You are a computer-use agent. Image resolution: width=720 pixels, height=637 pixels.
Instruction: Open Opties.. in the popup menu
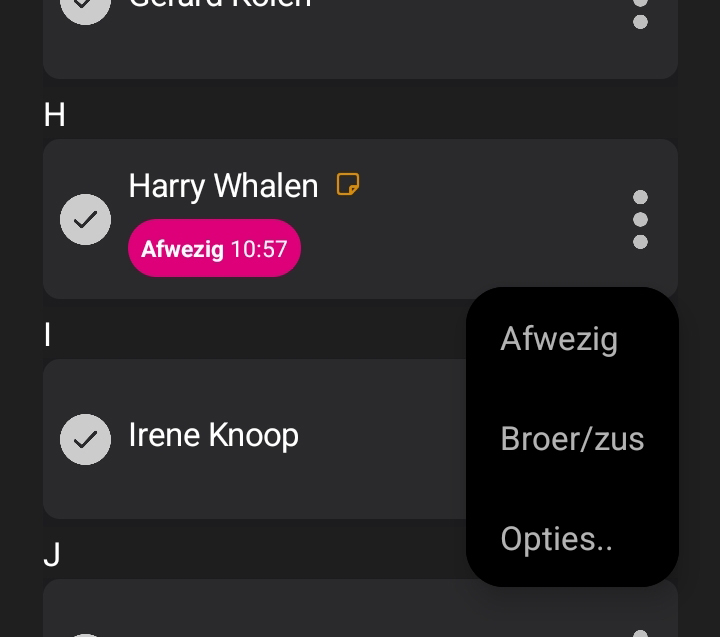point(556,539)
